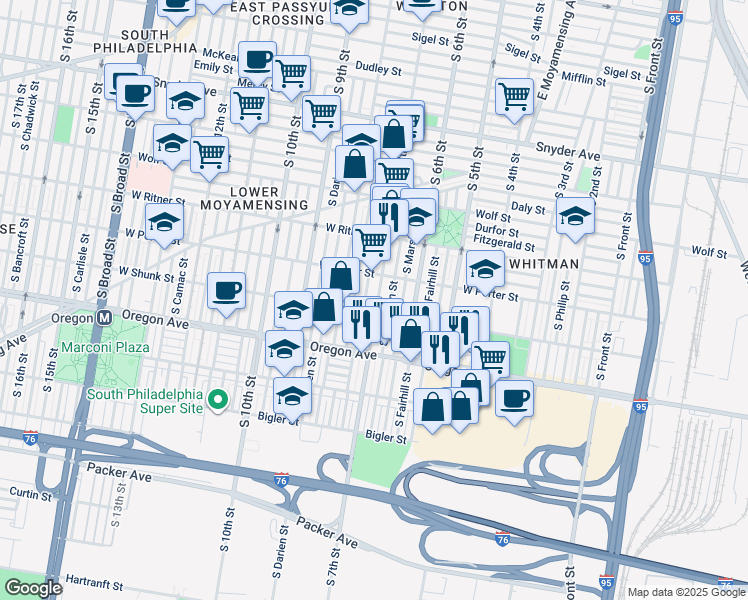Tap the Oregon metro station icon
Screen dimensions: 748x600
[104, 318]
